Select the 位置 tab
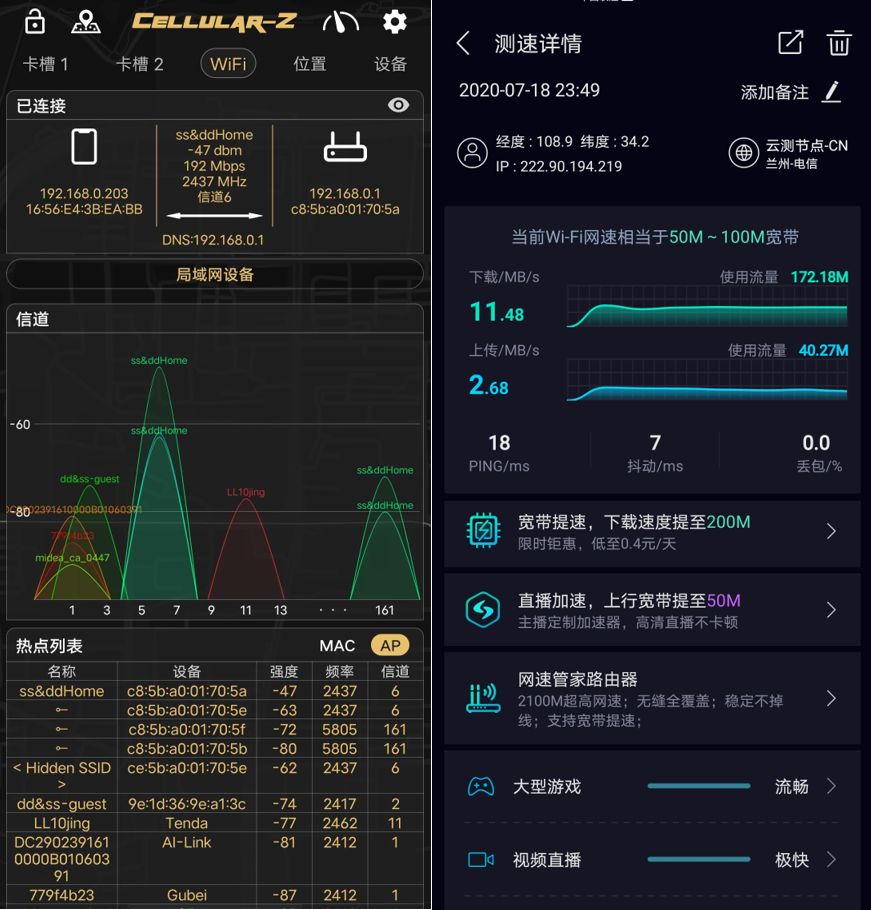Viewport: 871px width, 910px height. 310,64
